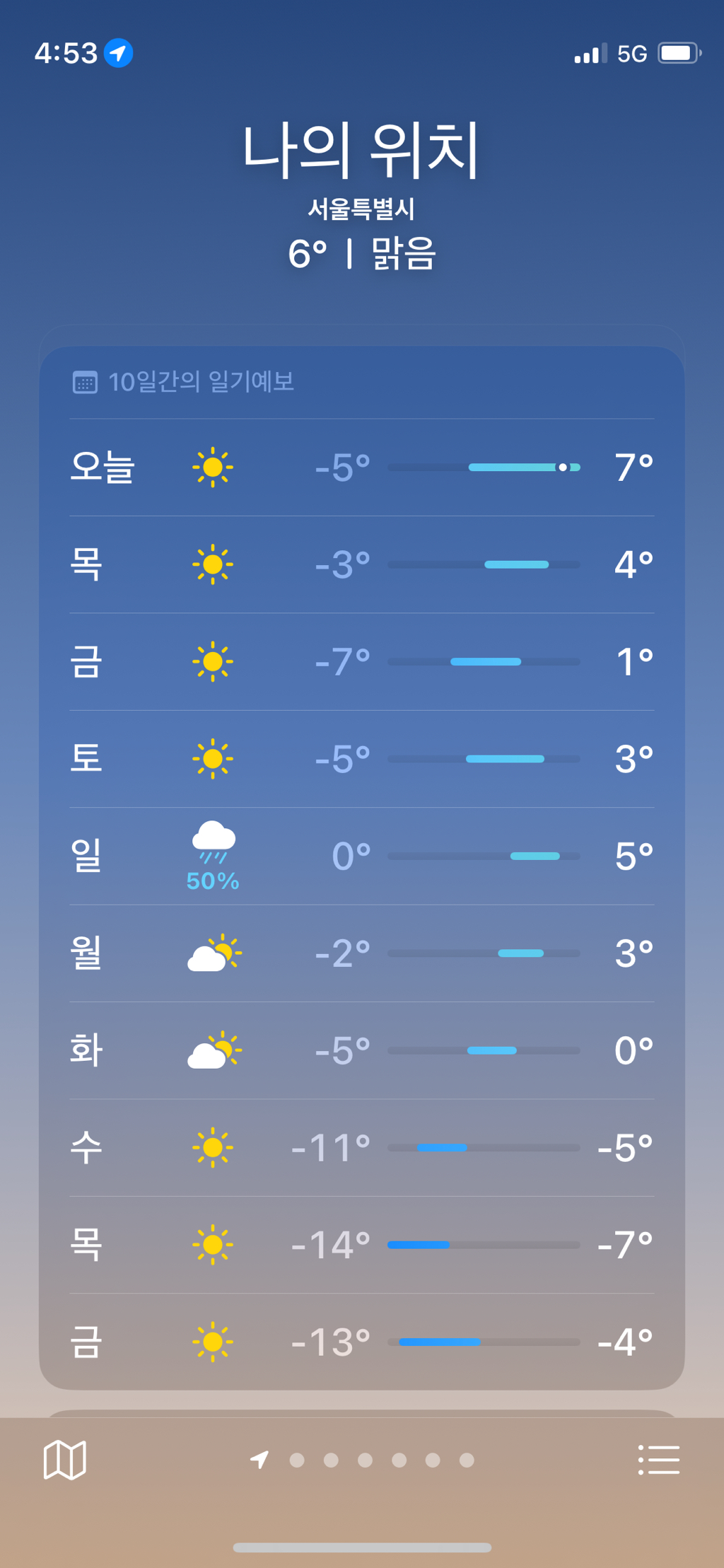The width and height of the screenshot is (724, 1568).
Task: Open the 목 row with -14° low
Action: click(362, 1245)
